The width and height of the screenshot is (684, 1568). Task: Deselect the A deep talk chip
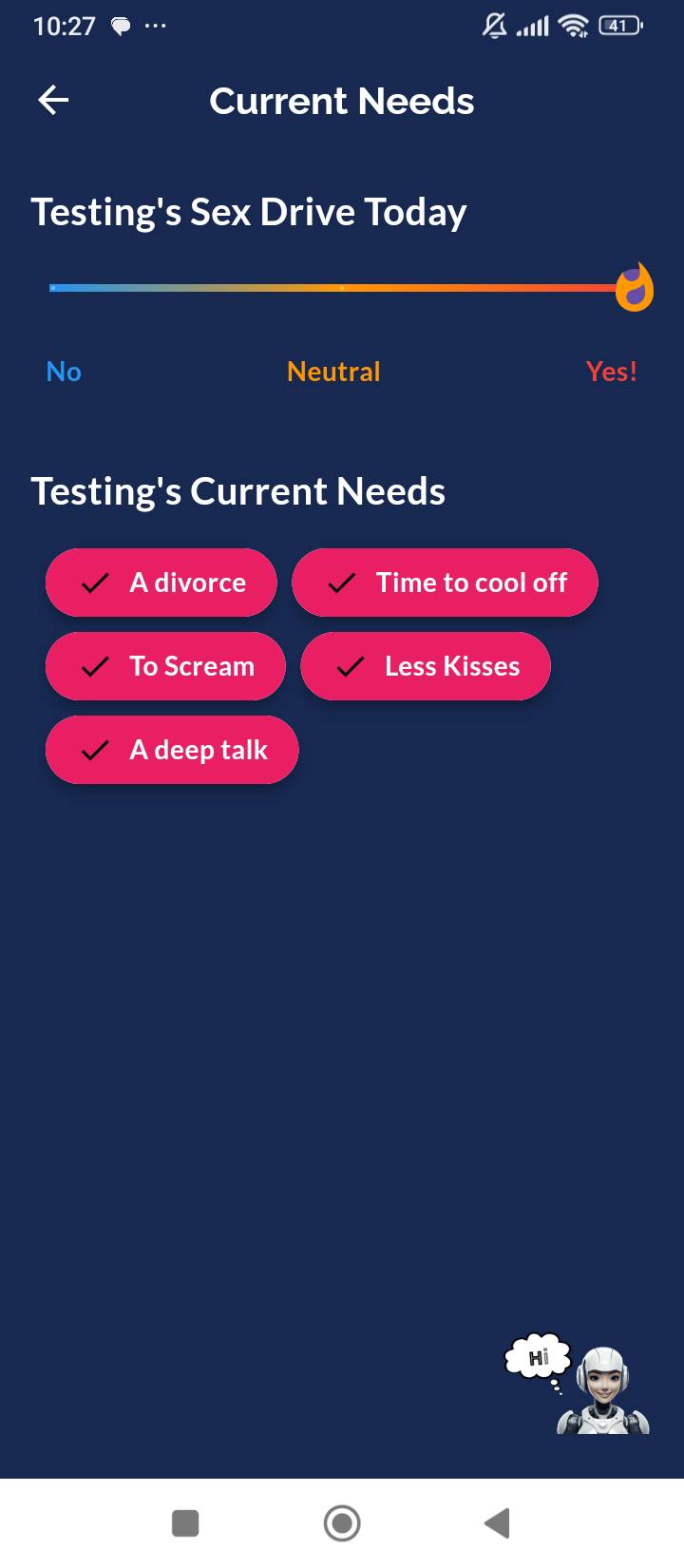[x=172, y=750]
